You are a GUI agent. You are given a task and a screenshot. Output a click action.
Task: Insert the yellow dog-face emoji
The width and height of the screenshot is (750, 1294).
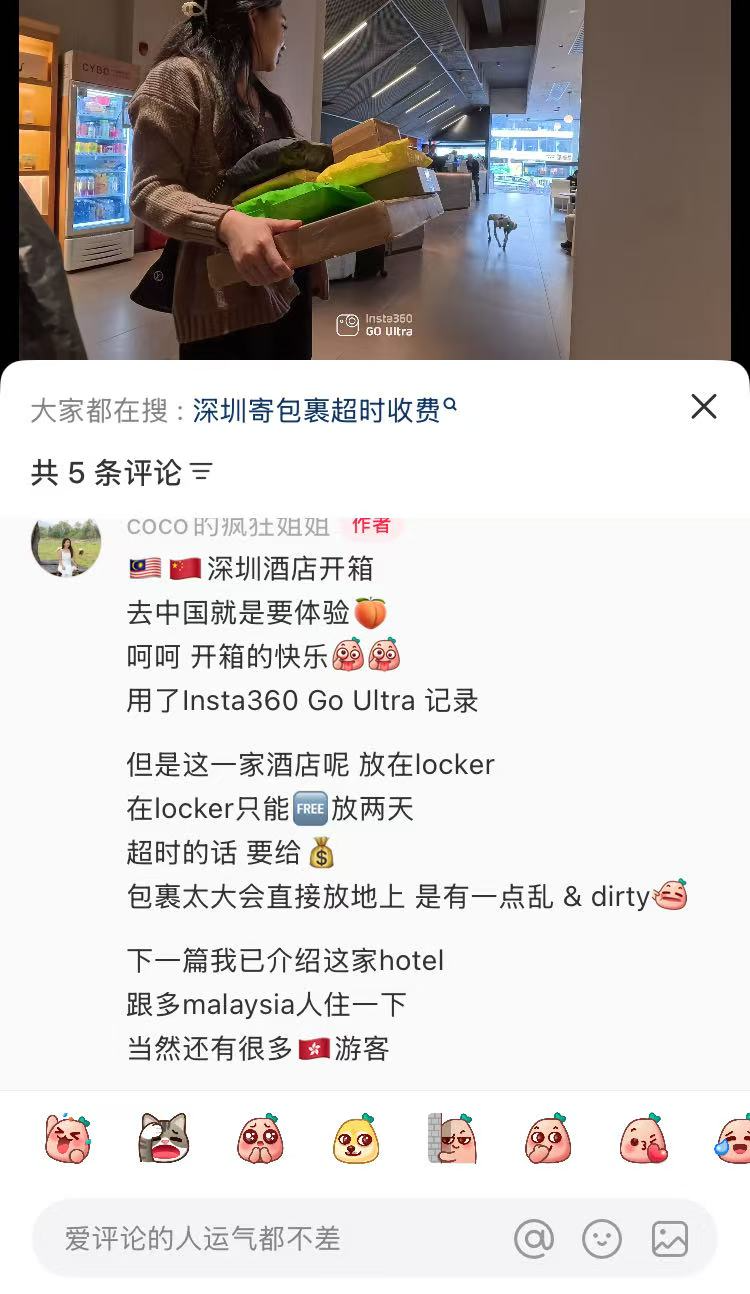click(x=356, y=1139)
